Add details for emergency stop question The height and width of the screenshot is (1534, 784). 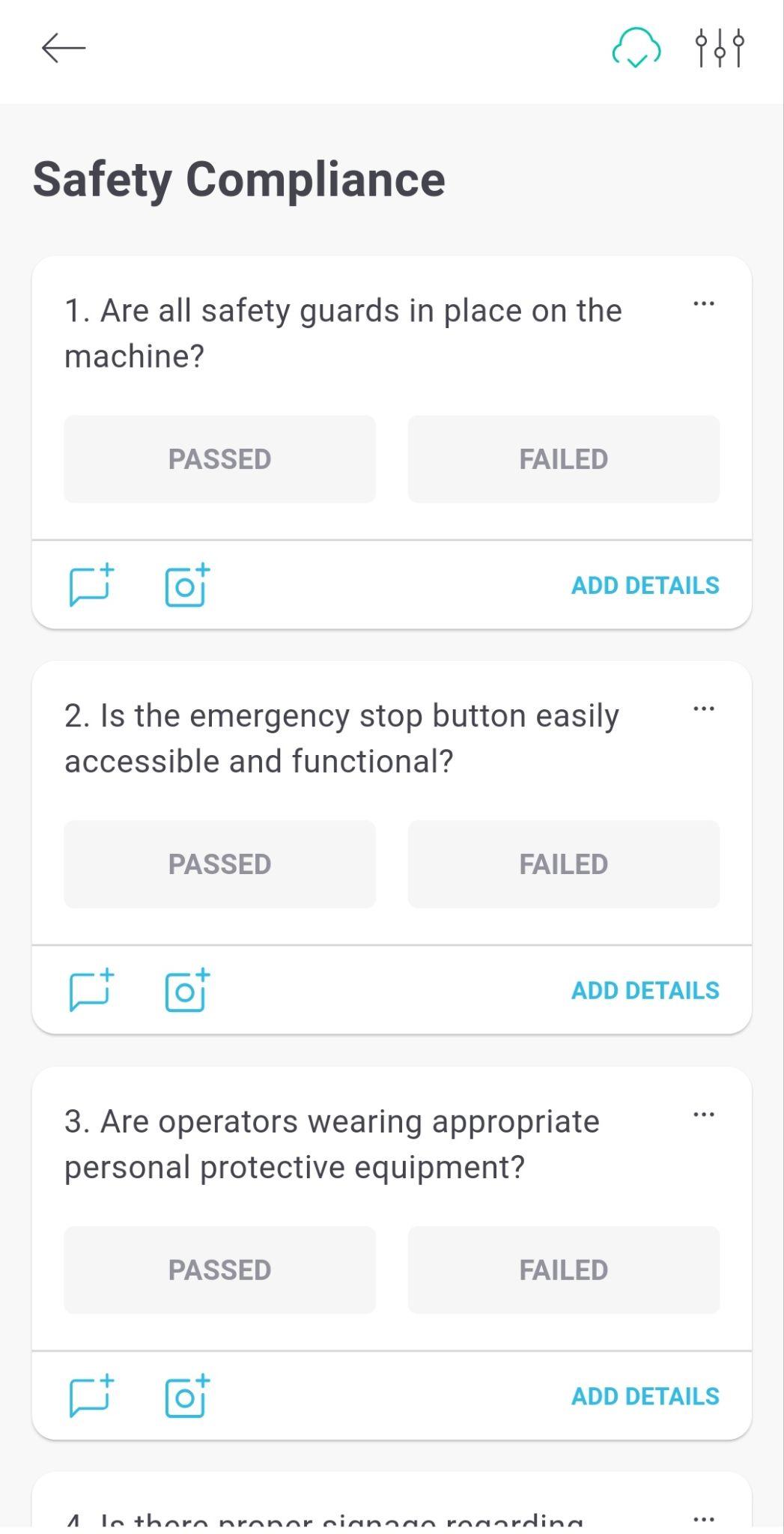tap(645, 990)
